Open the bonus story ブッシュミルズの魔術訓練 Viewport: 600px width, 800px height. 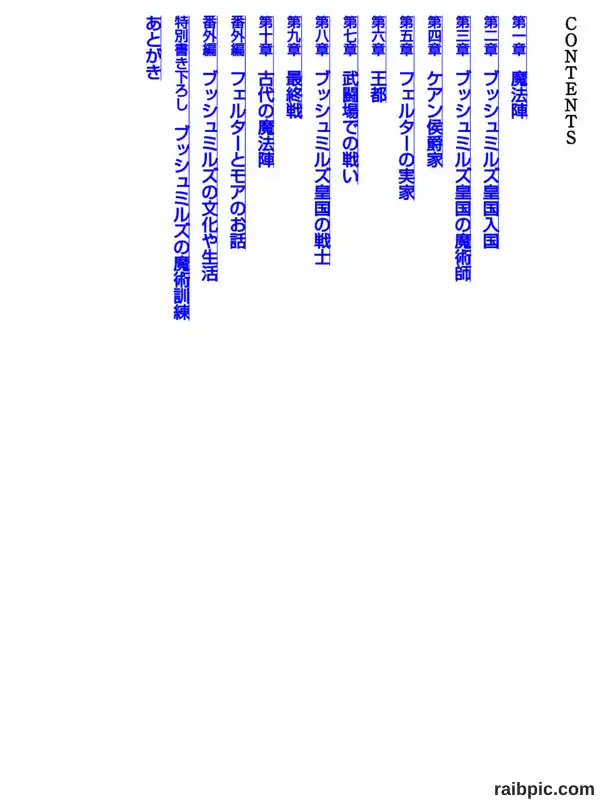[x=182, y=168]
